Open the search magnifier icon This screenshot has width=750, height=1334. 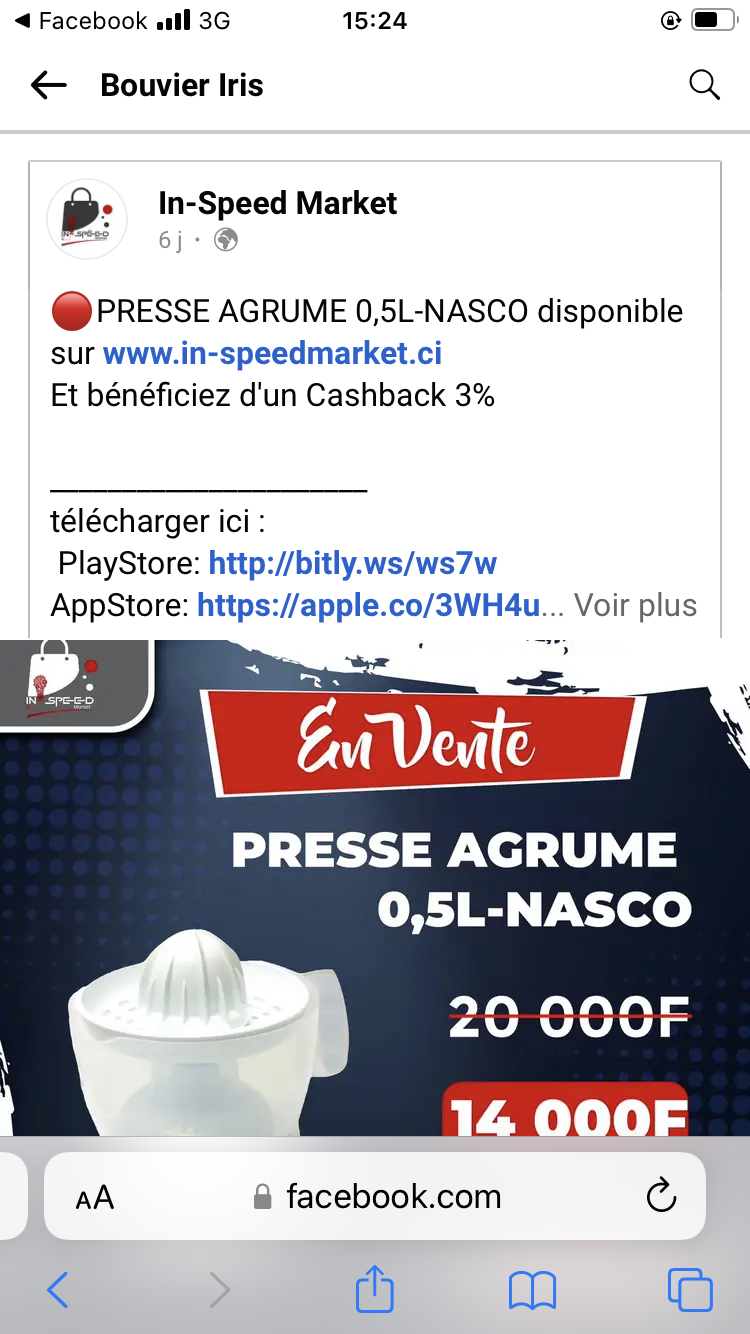[705, 86]
